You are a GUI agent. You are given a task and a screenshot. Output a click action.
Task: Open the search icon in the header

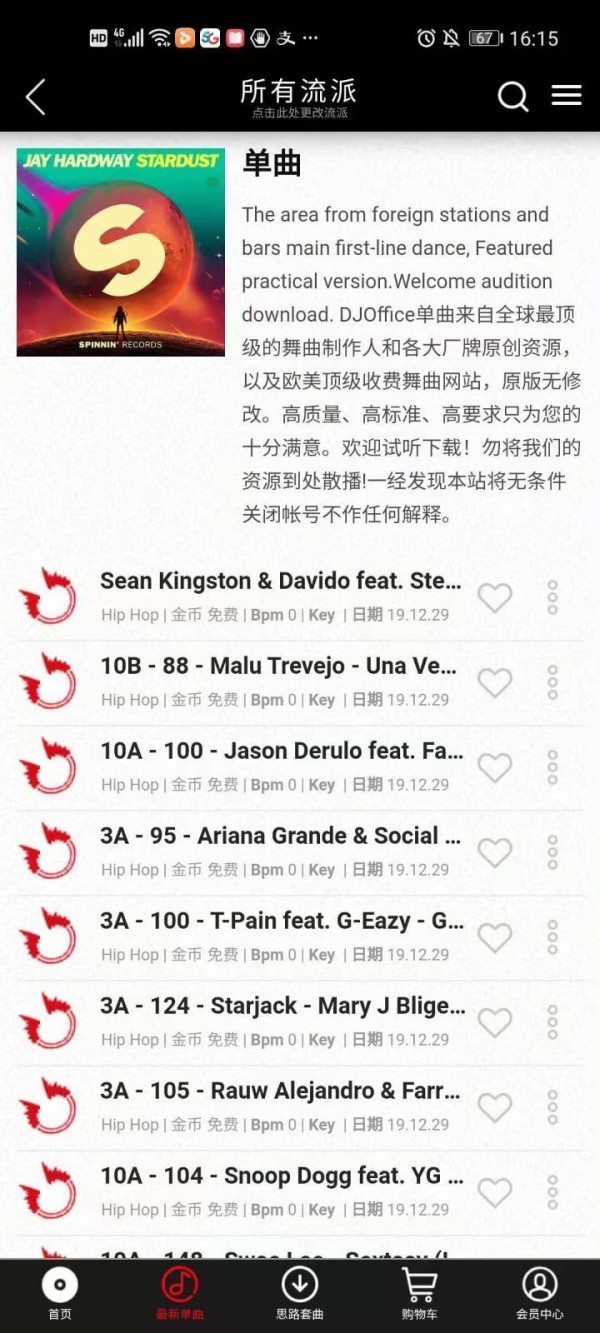tap(513, 97)
